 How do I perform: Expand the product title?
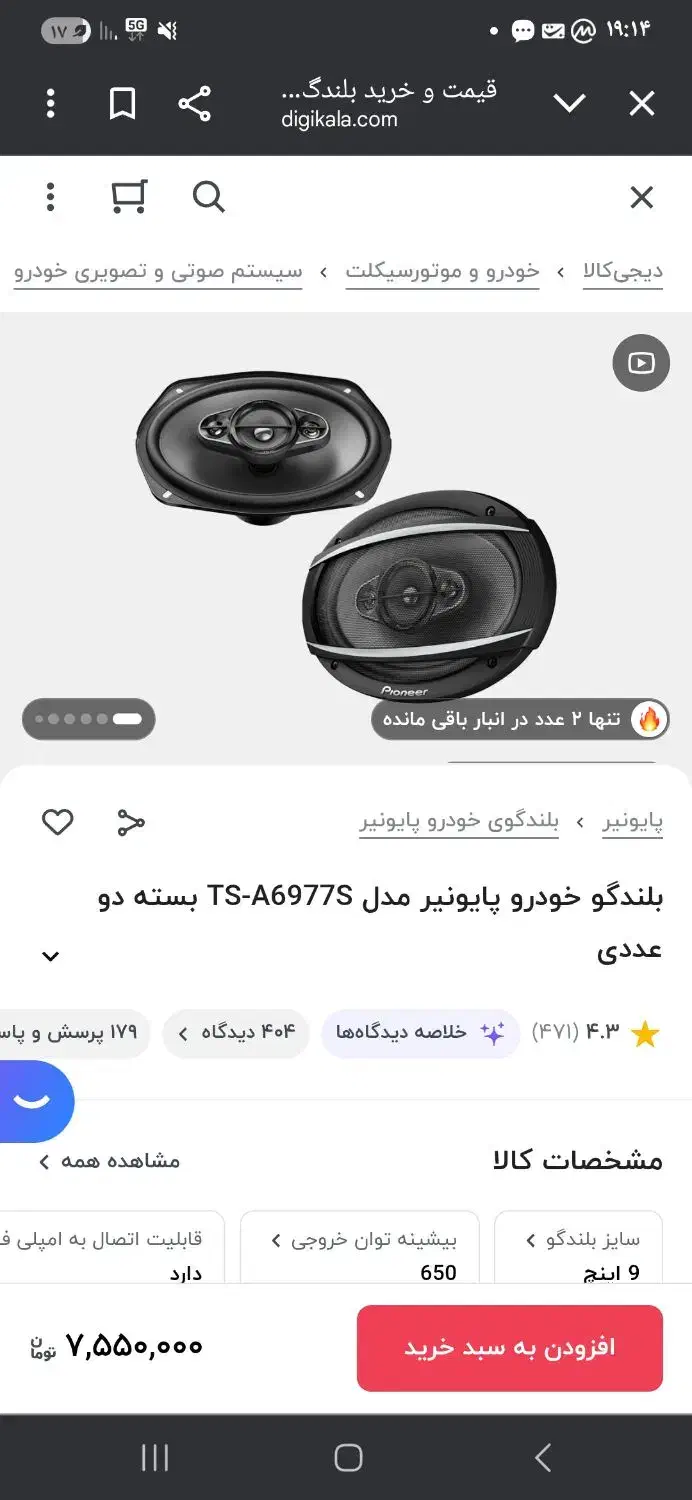pyautogui.click(x=51, y=957)
